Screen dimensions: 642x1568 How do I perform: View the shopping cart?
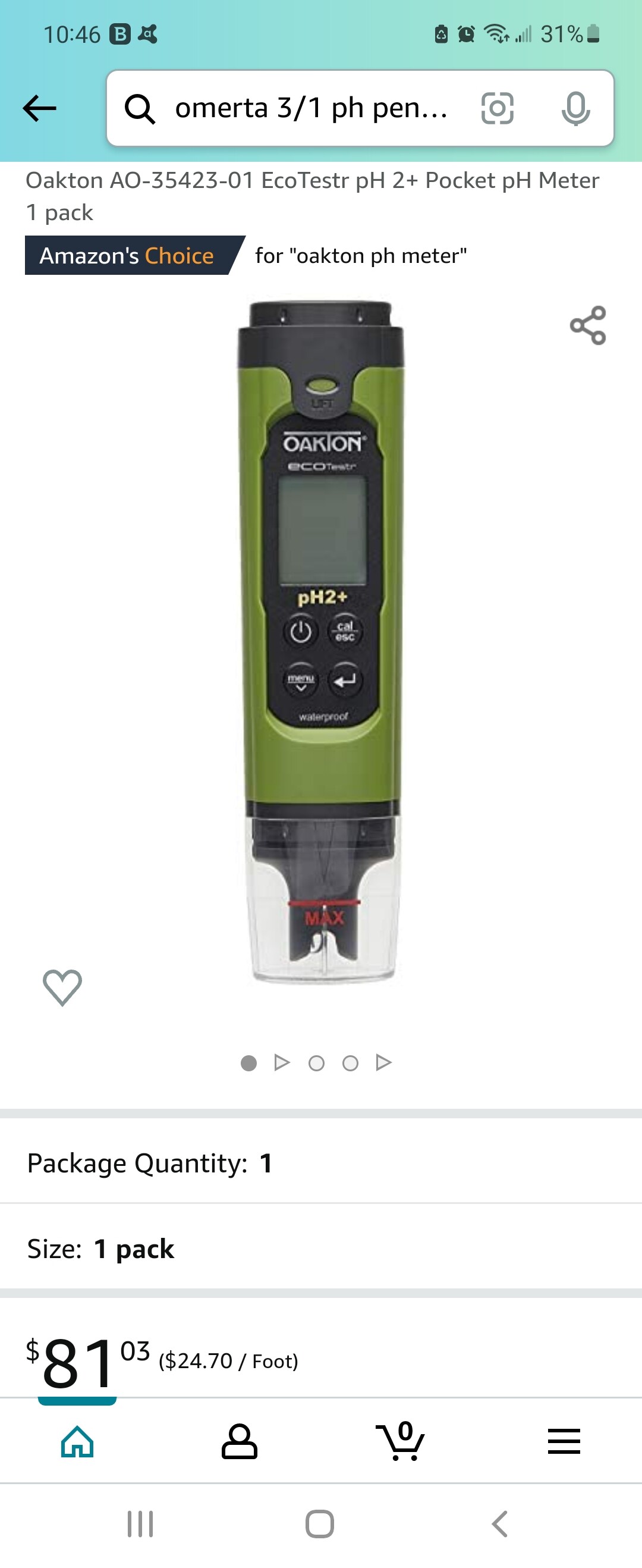(401, 1441)
